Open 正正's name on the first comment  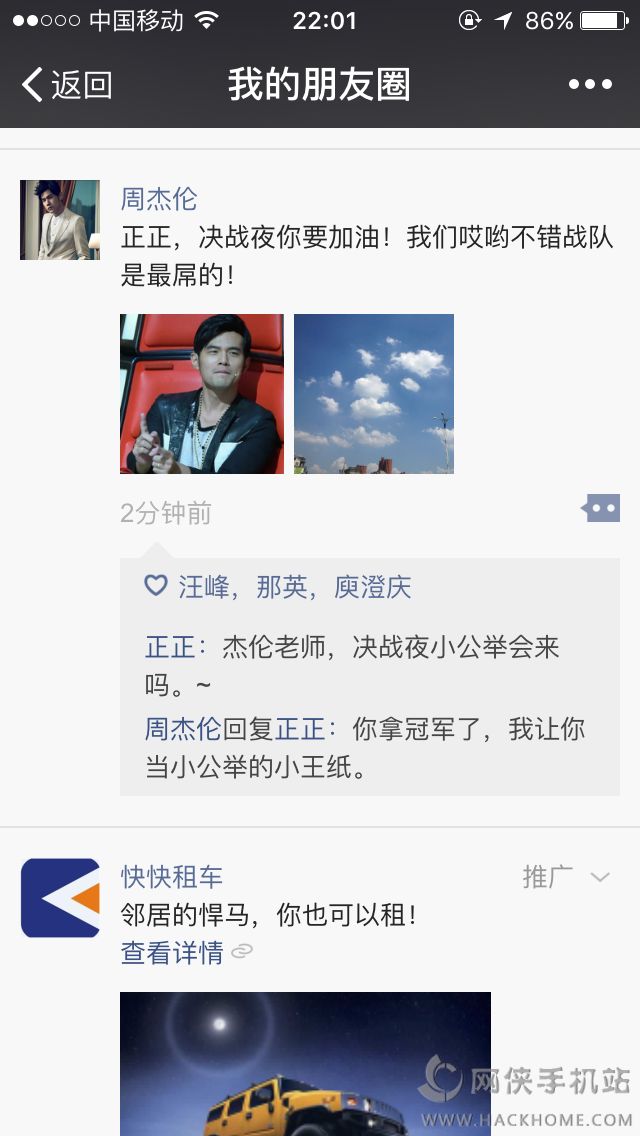[170, 647]
